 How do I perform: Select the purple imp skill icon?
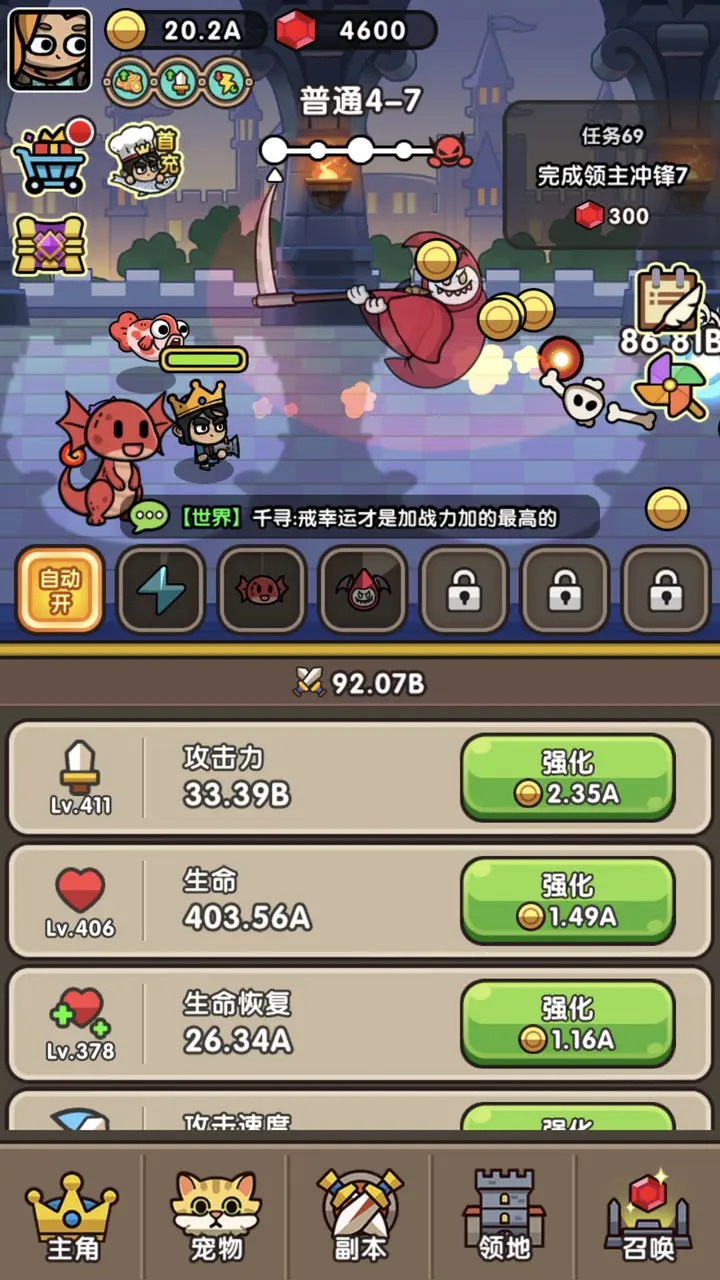click(363, 591)
